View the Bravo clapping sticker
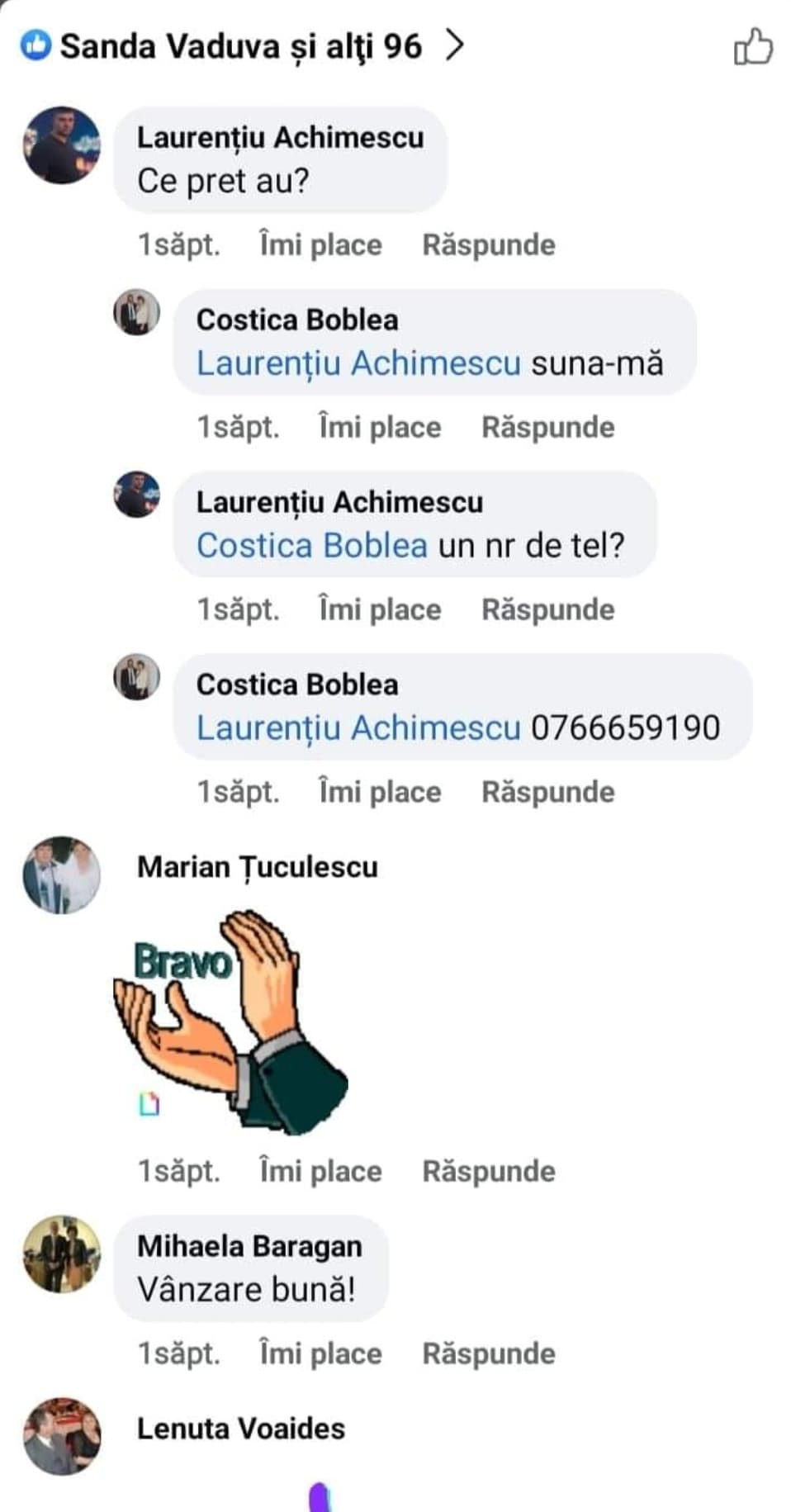Viewport: 791px width, 1512px height. [230, 1020]
